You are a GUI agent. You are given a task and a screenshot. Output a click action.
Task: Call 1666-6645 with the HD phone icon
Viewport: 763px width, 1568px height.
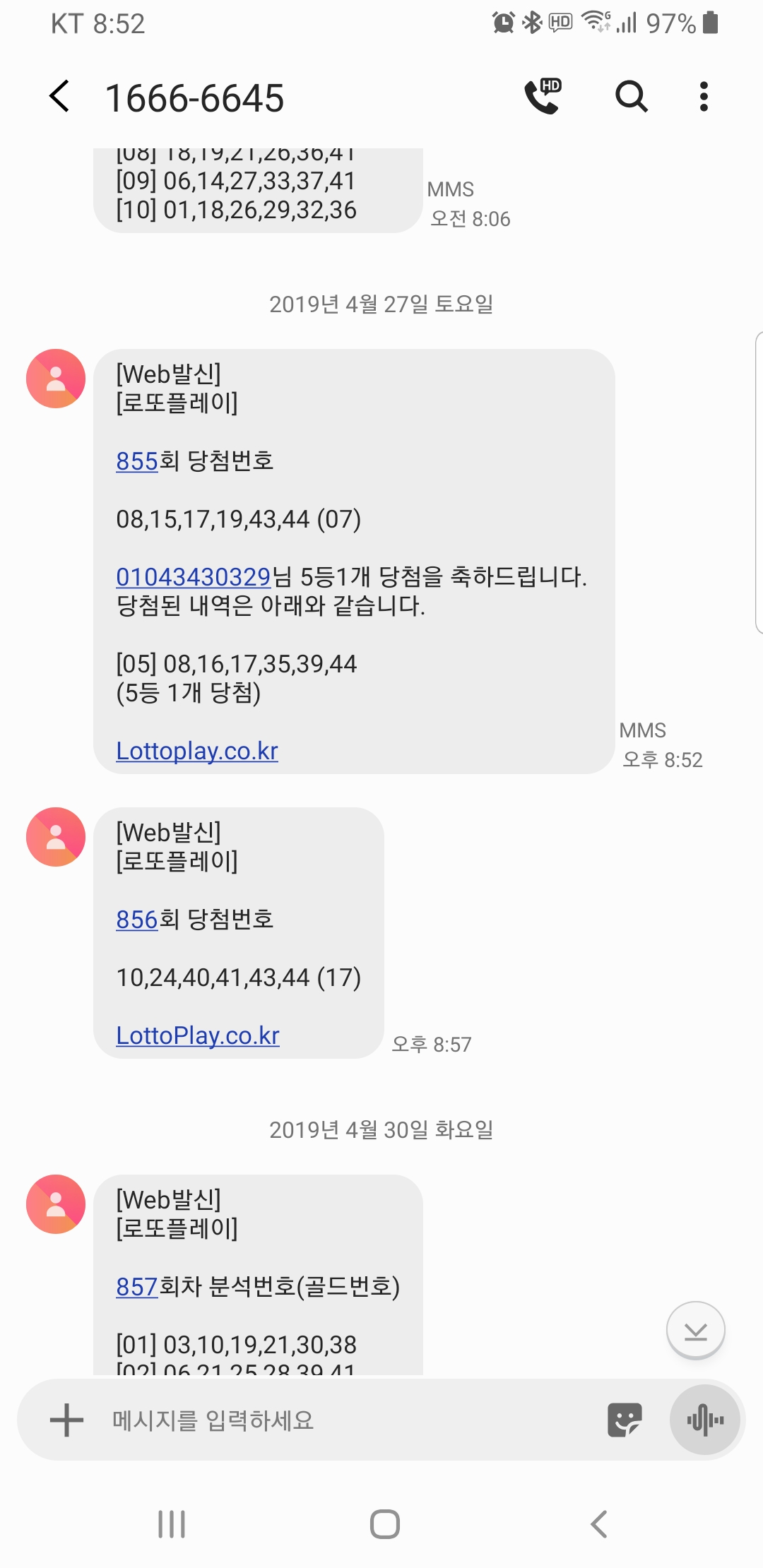(x=543, y=97)
